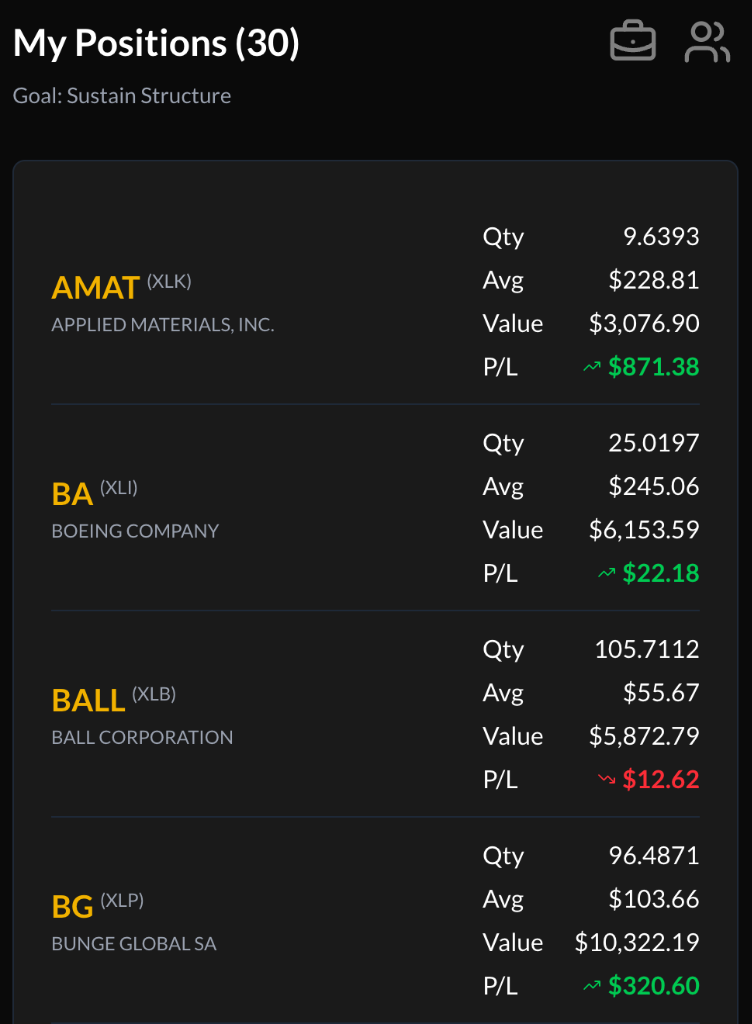Viewport: 752px width, 1024px height.
Task: Click the Goal: Sustain Structure label
Action: (x=120, y=96)
